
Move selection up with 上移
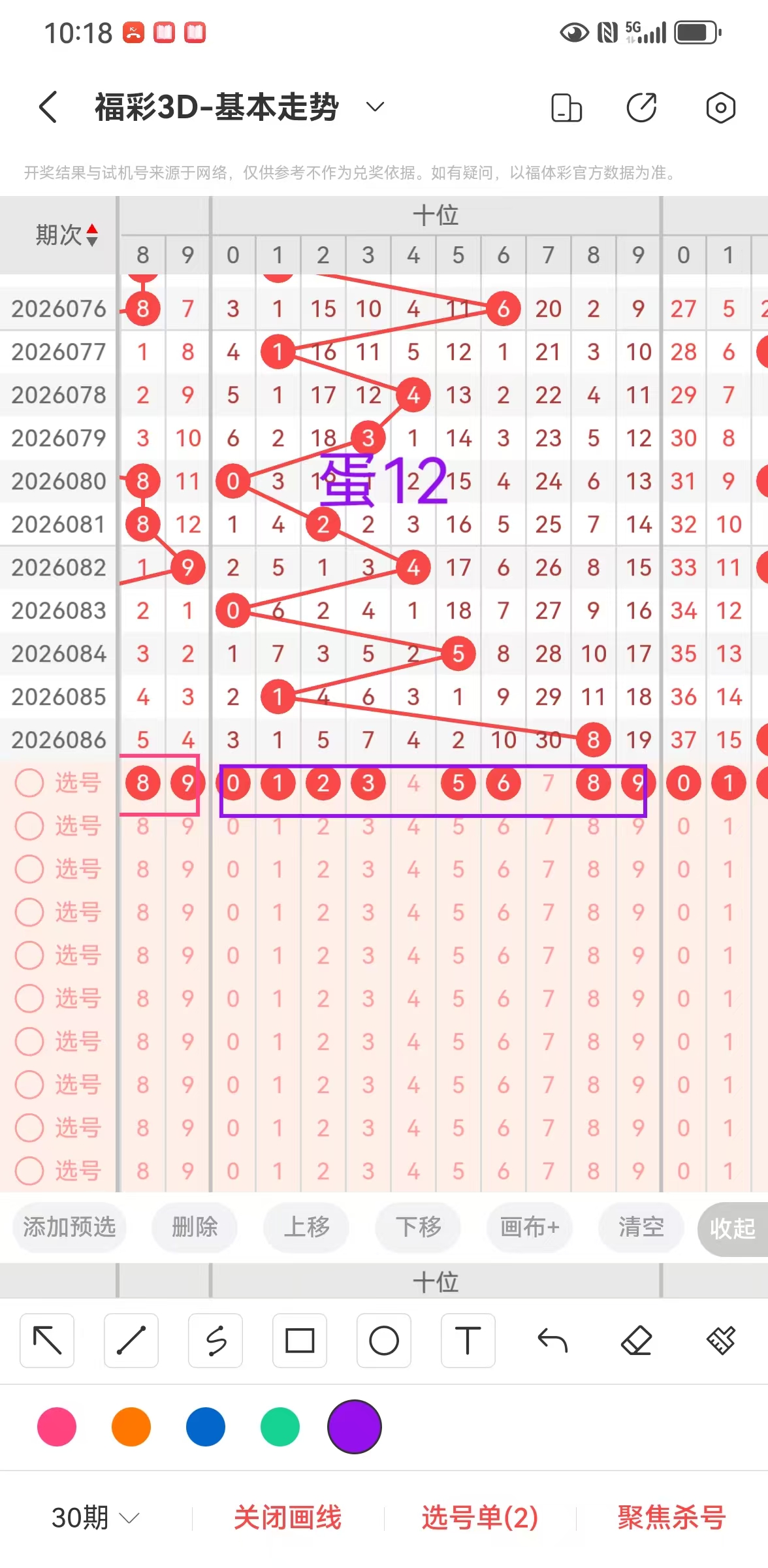click(x=306, y=1227)
